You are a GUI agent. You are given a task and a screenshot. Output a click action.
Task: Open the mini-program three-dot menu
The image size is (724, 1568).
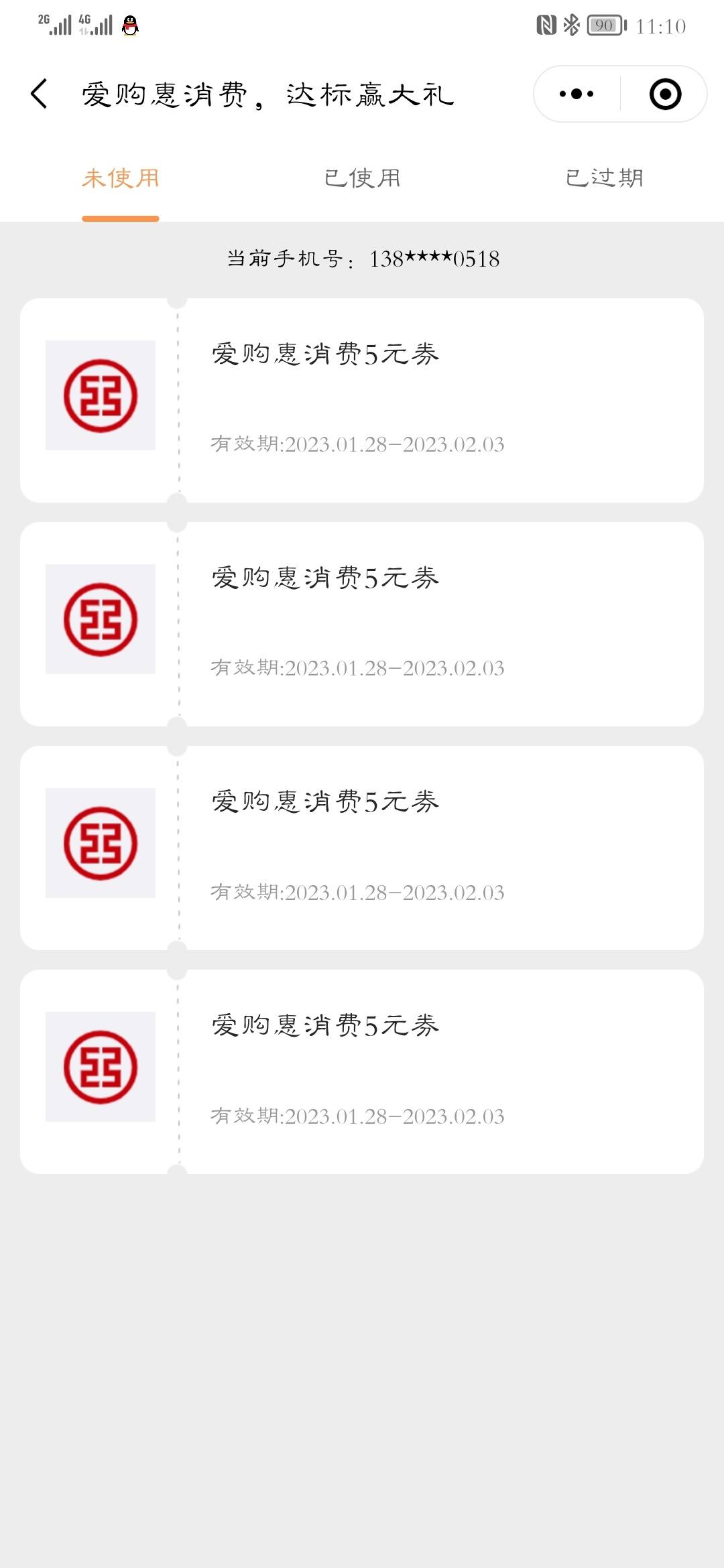(x=577, y=94)
